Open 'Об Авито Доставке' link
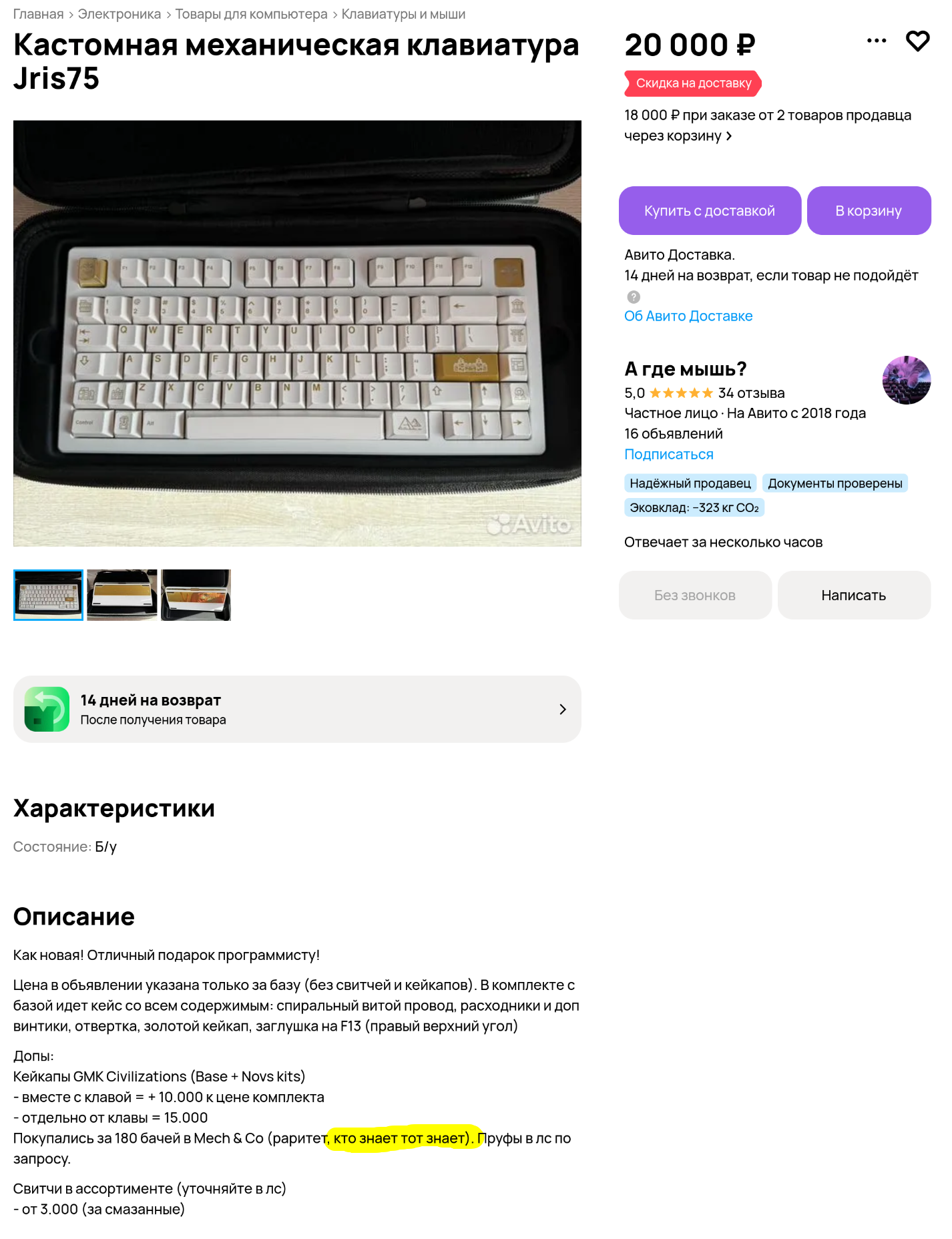This screenshot has height=1239, width=952. tap(688, 316)
